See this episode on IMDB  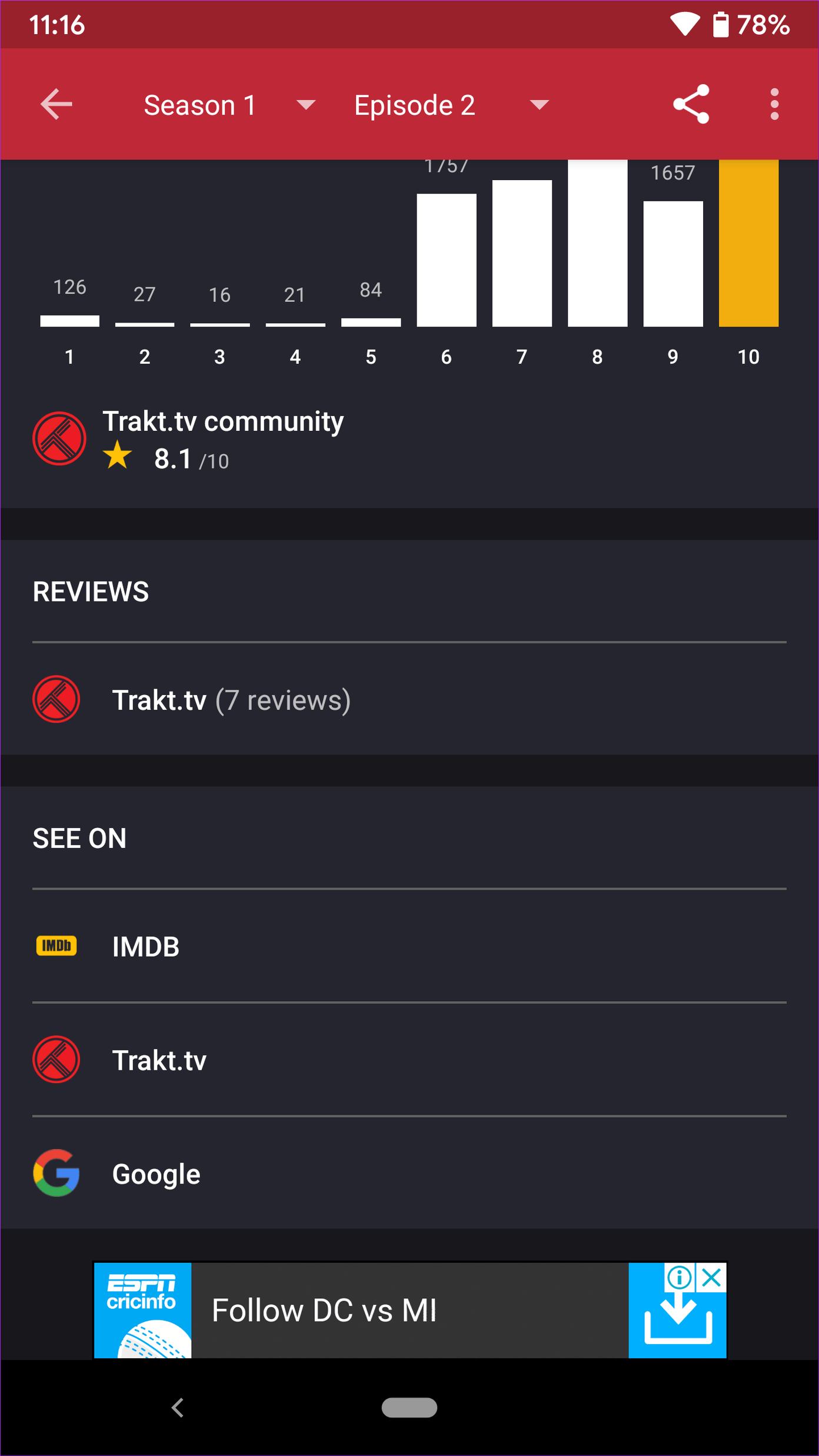(x=146, y=946)
